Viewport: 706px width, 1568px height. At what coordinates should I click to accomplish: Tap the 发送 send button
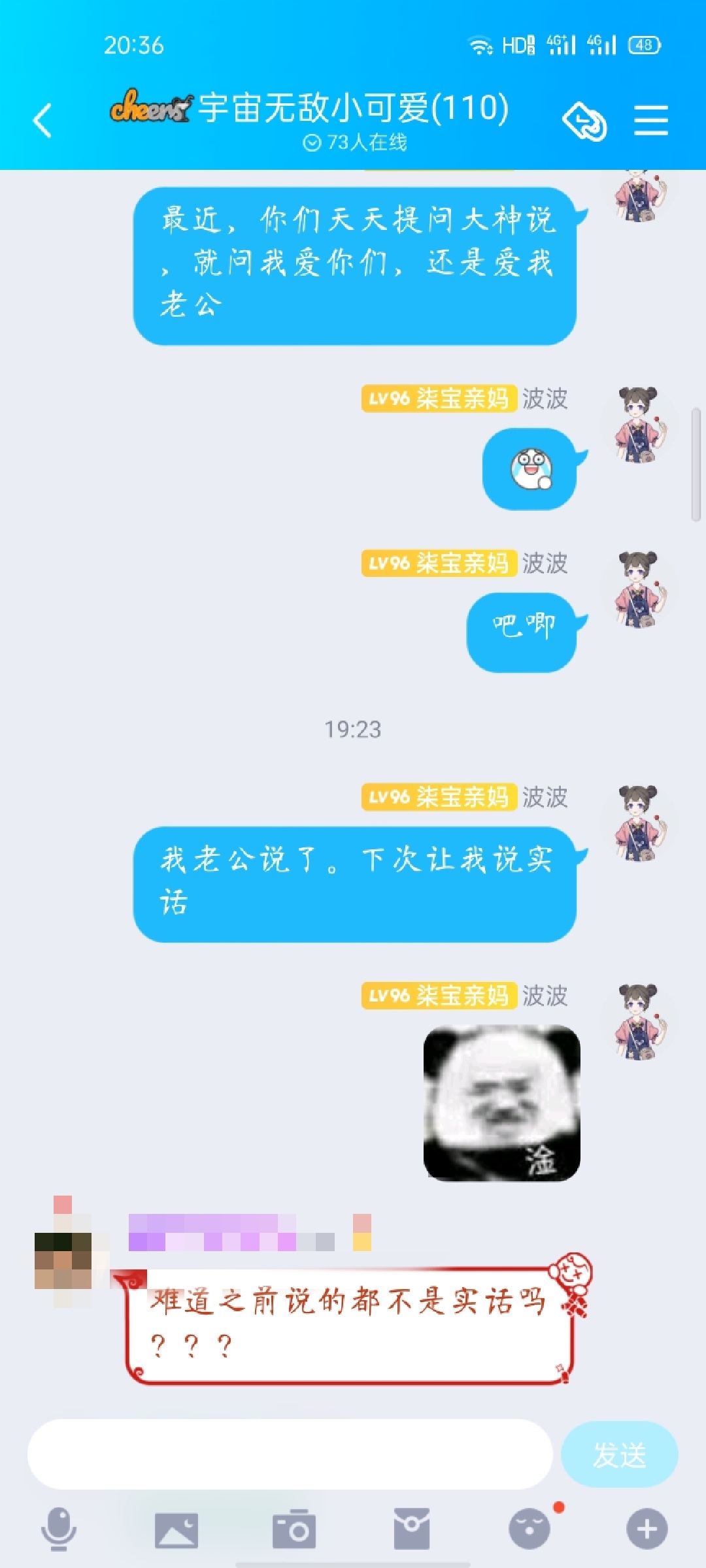tap(619, 1454)
